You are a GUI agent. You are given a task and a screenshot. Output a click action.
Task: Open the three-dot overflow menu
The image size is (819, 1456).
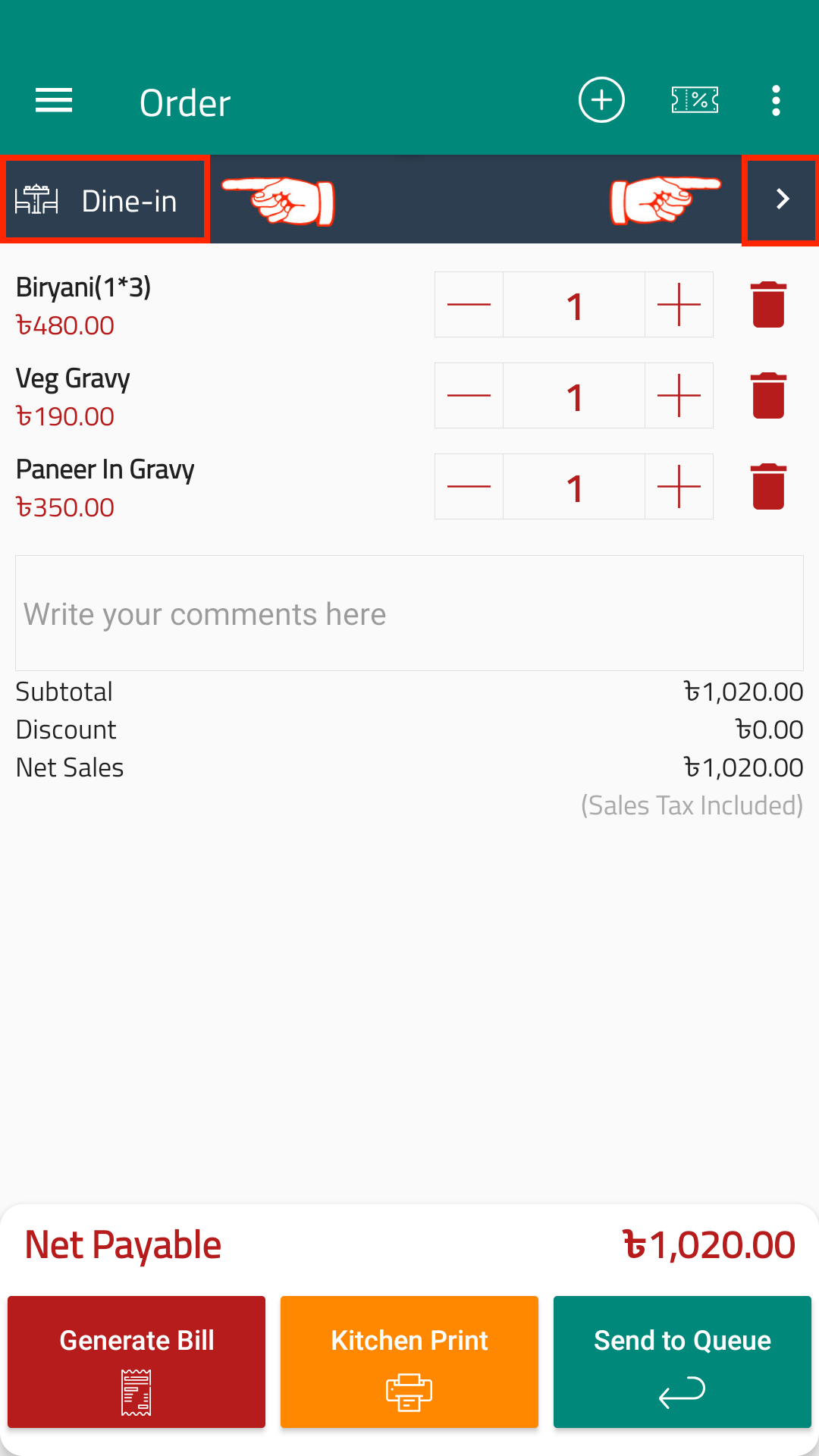pyautogui.click(x=776, y=100)
